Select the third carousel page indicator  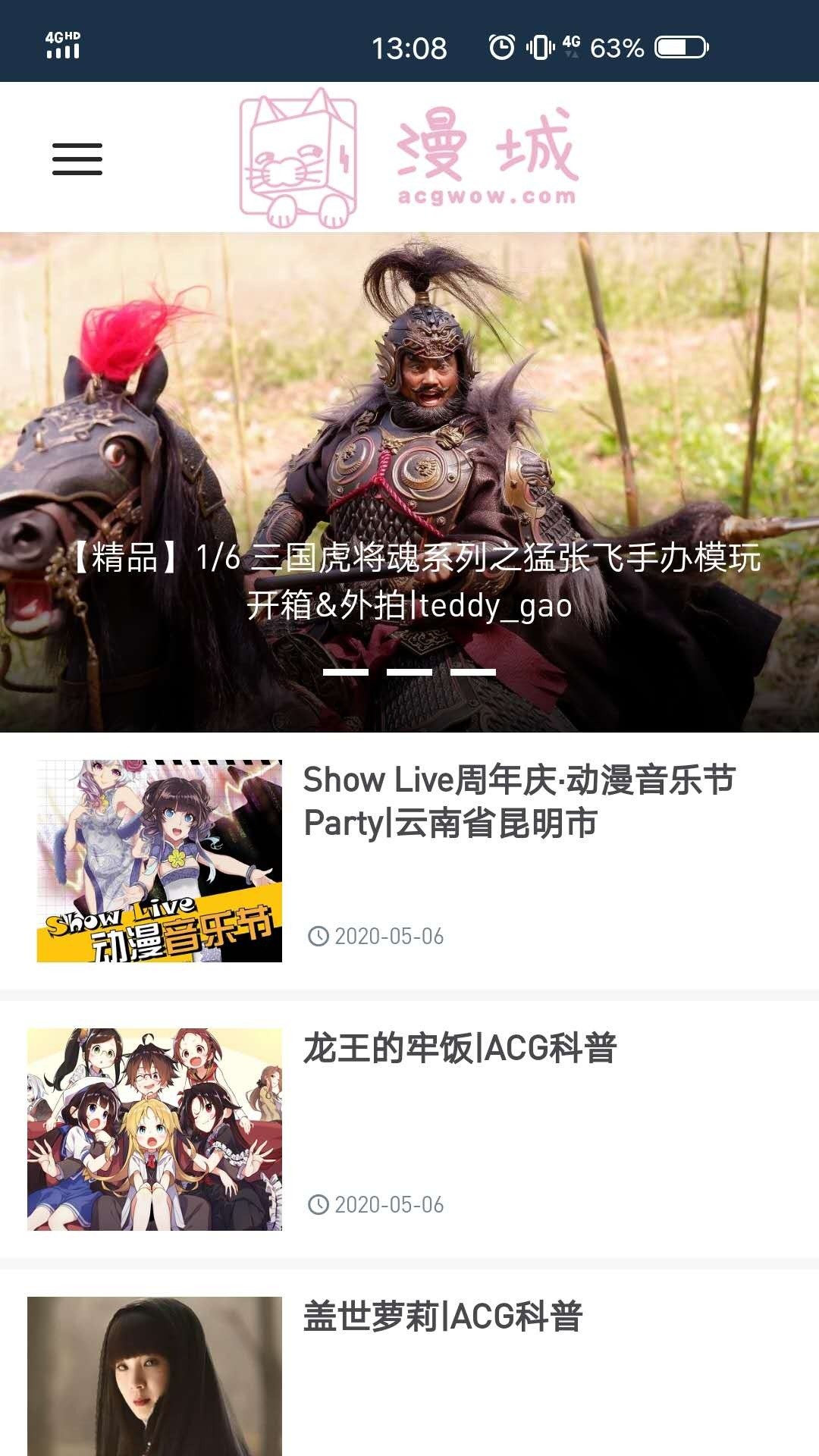(473, 672)
